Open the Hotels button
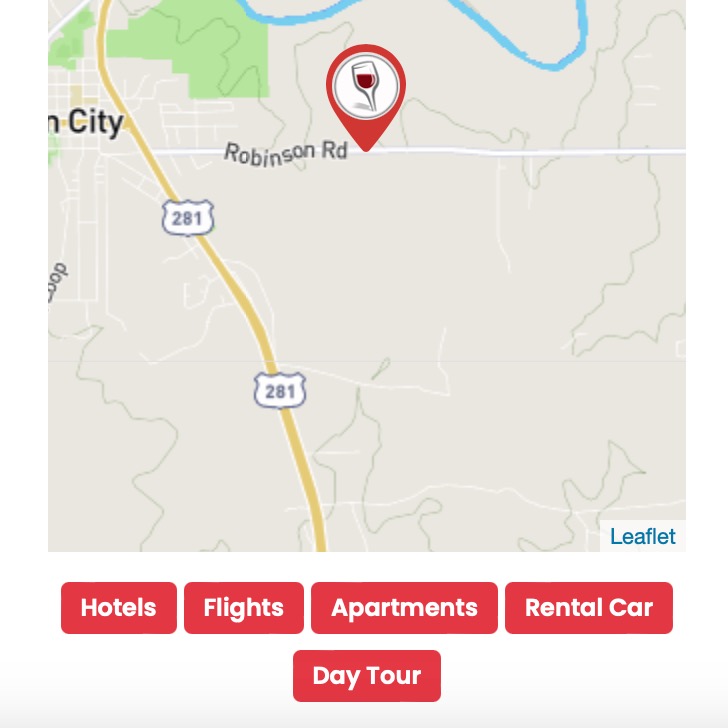The image size is (728, 728). click(119, 608)
